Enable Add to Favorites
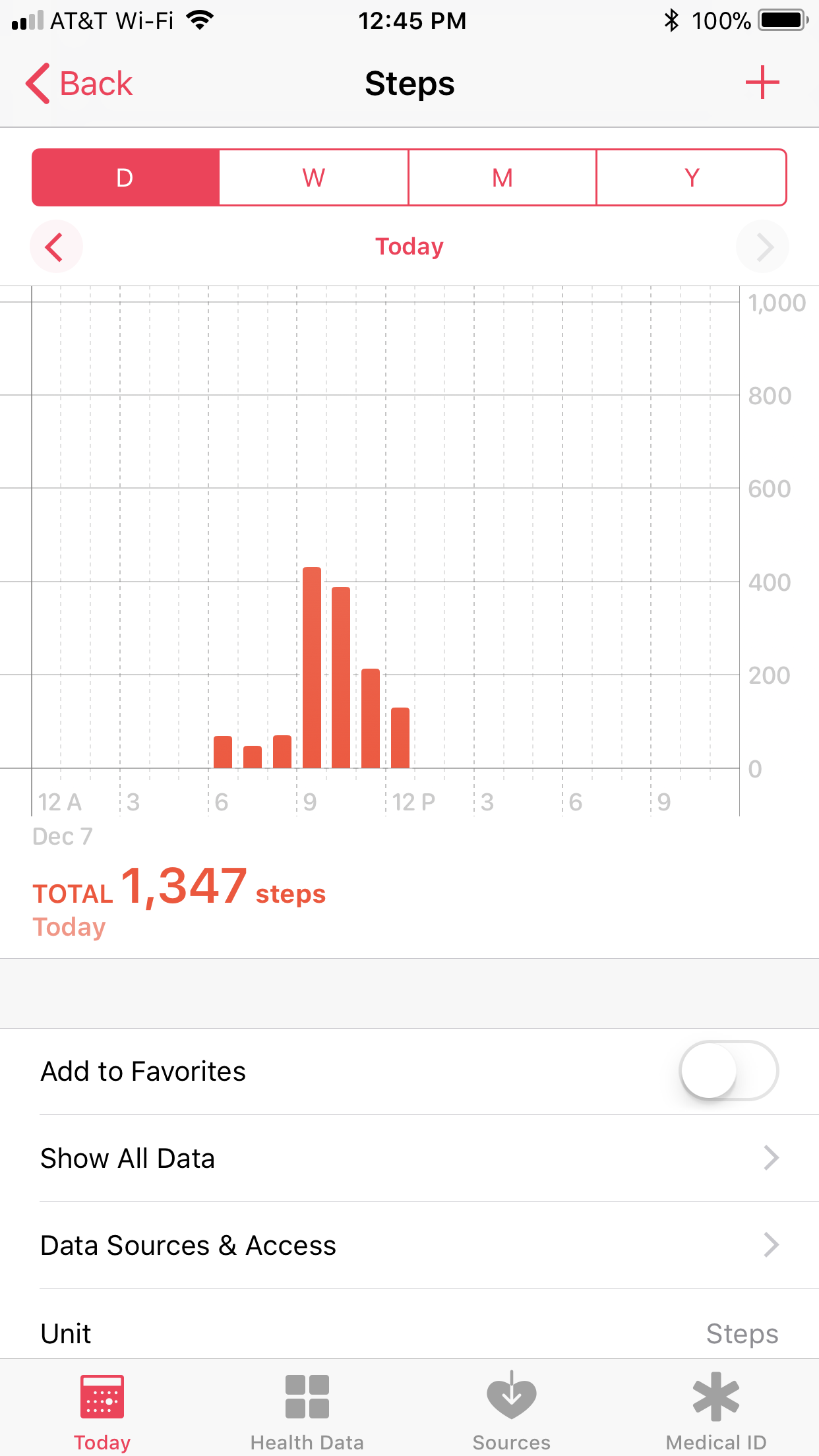The image size is (819, 1456). click(729, 1071)
